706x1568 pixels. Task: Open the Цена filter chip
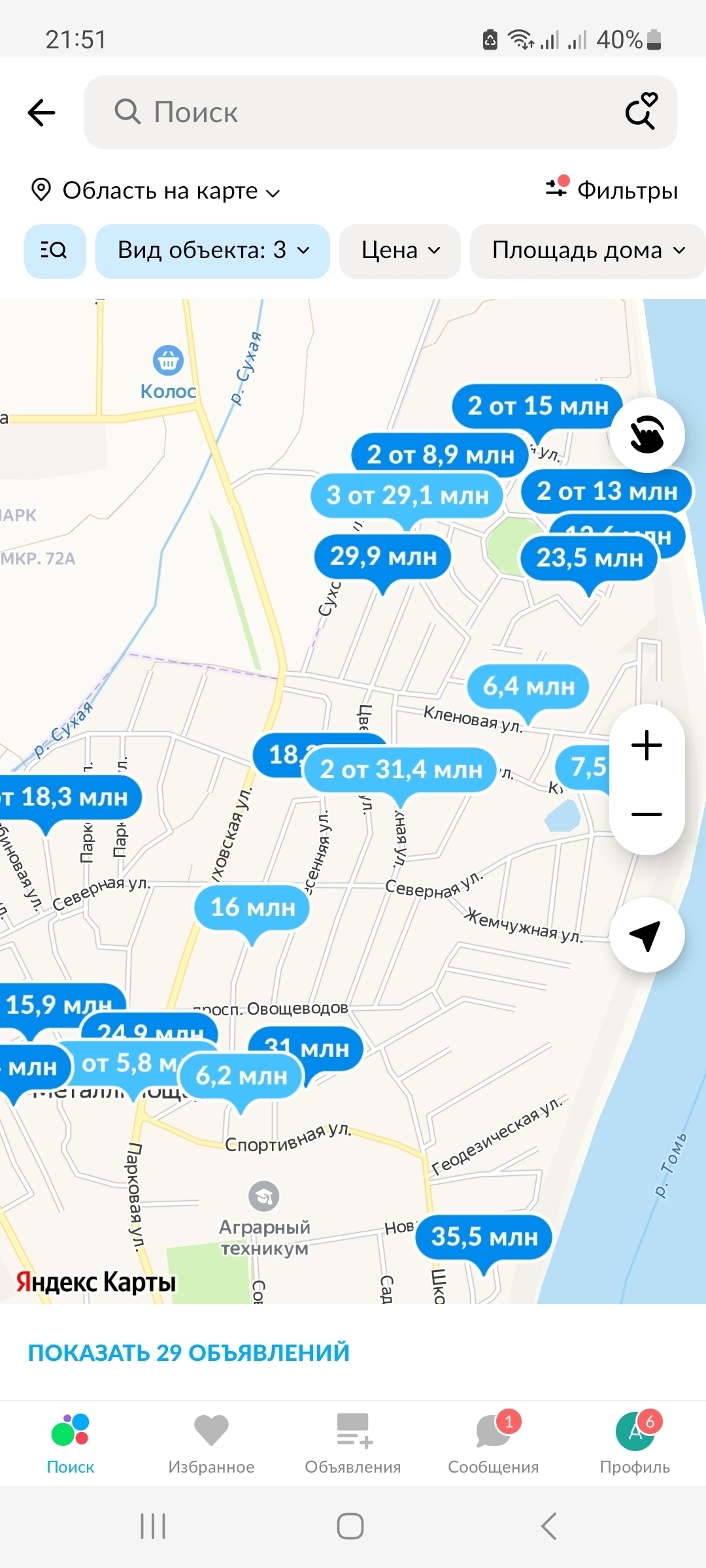[400, 251]
